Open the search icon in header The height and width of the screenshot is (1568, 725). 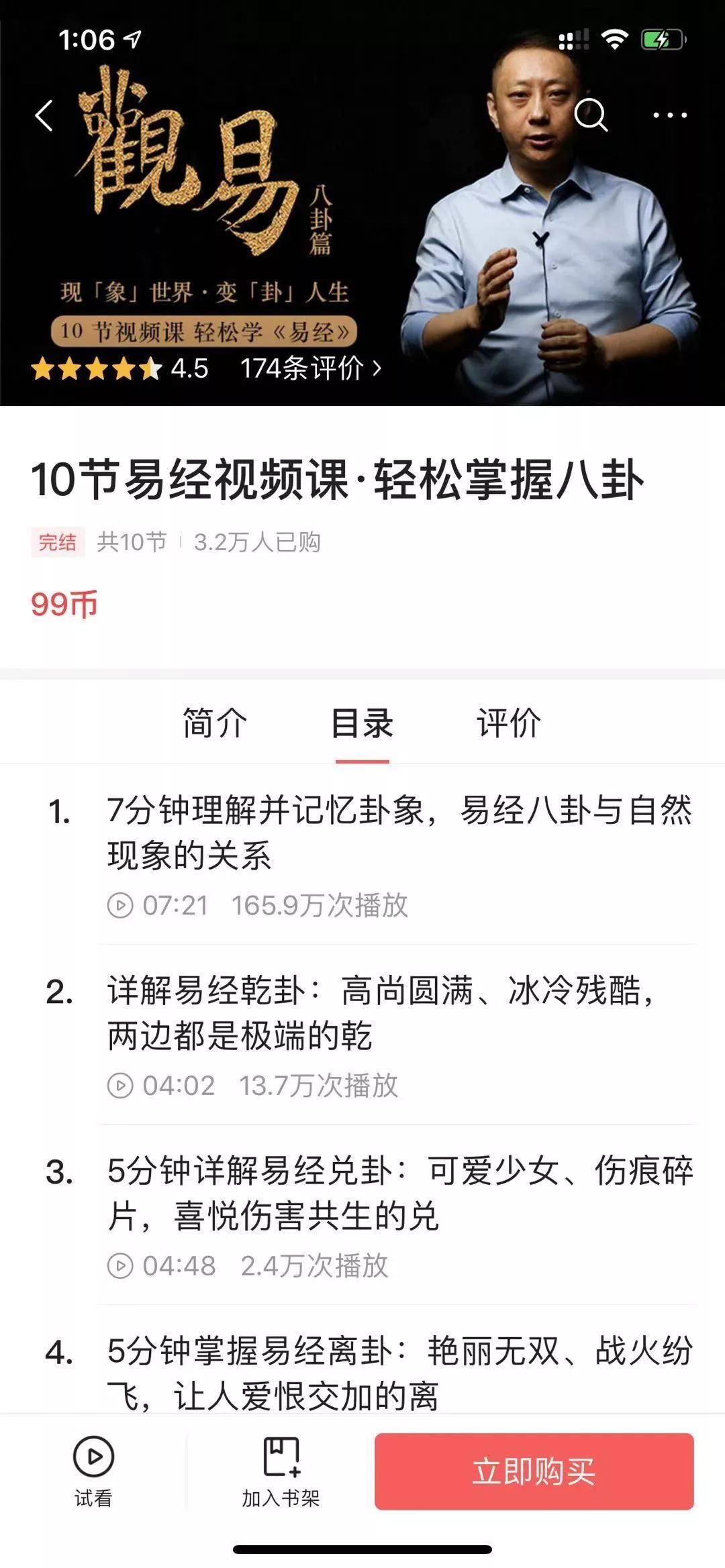pos(591,115)
